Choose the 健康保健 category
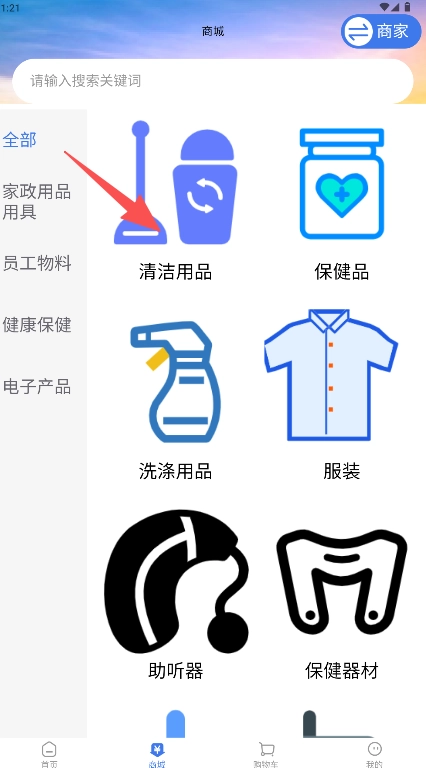 37,325
